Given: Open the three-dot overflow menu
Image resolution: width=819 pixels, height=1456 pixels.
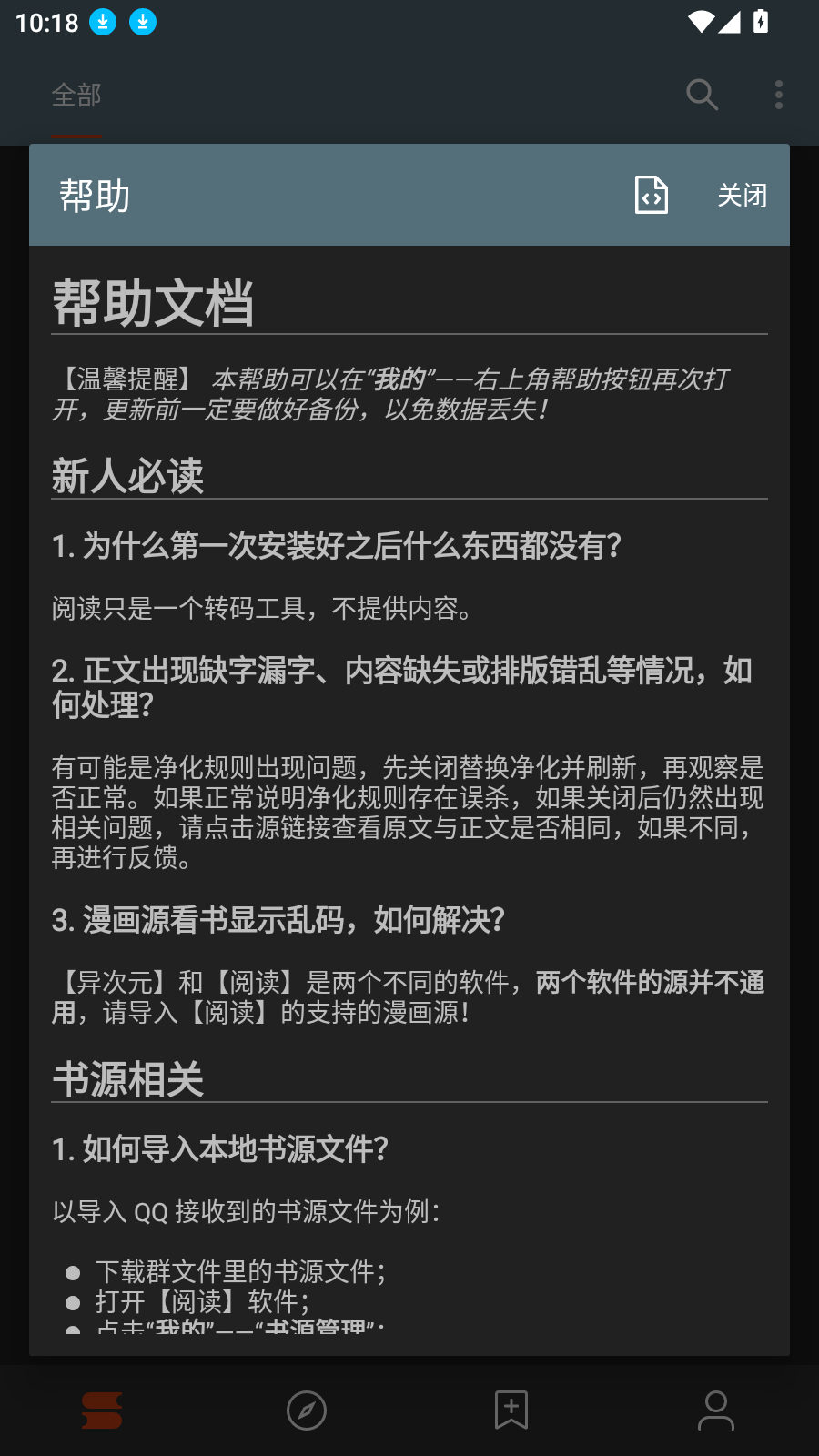Looking at the screenshot, I should point(777,95).
